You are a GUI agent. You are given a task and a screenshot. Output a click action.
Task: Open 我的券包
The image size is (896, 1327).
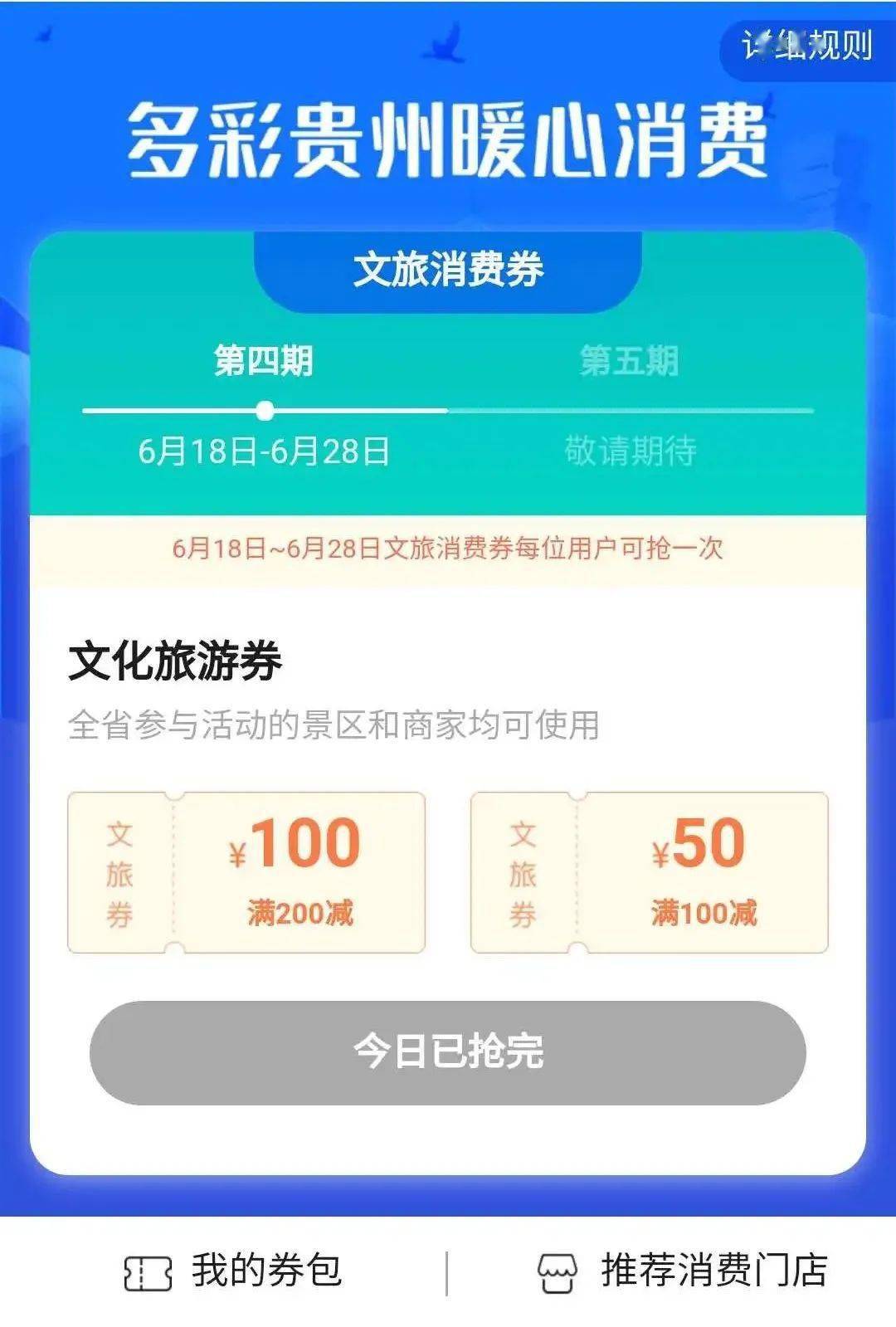(x=233, y=1271)
